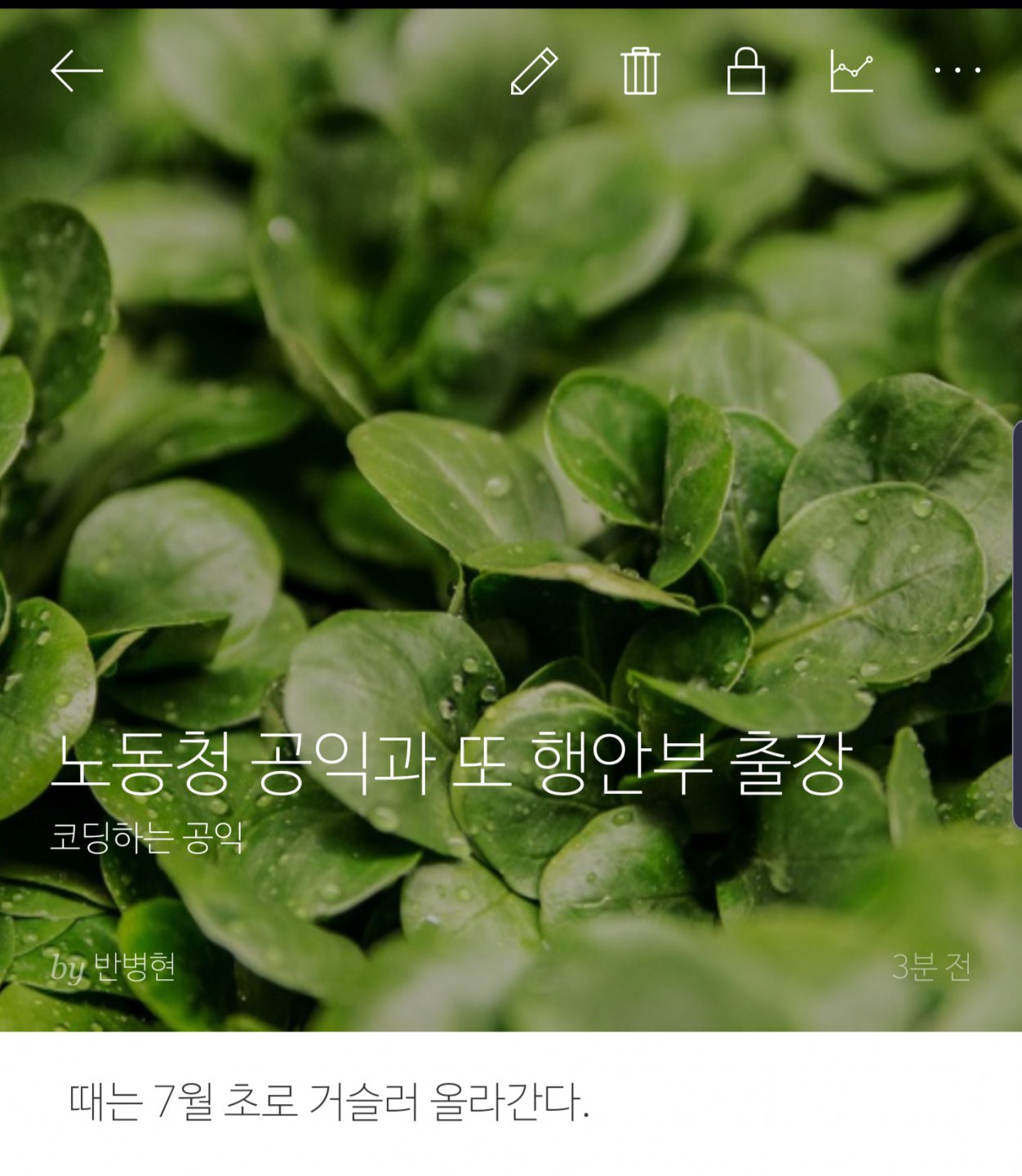Toggle post visibility with the padlock

point(747,71)
